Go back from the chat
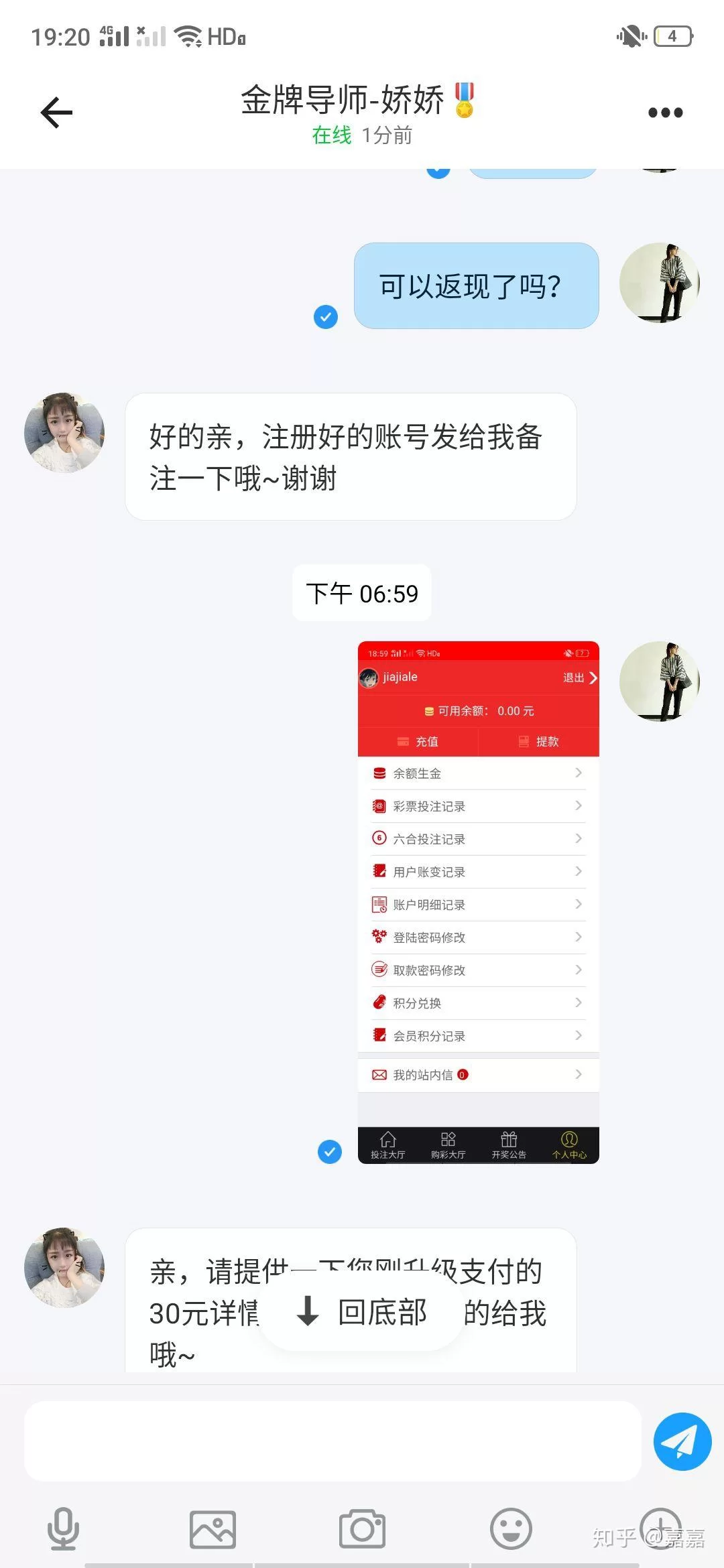724x1568 pixels. point(56,112)
